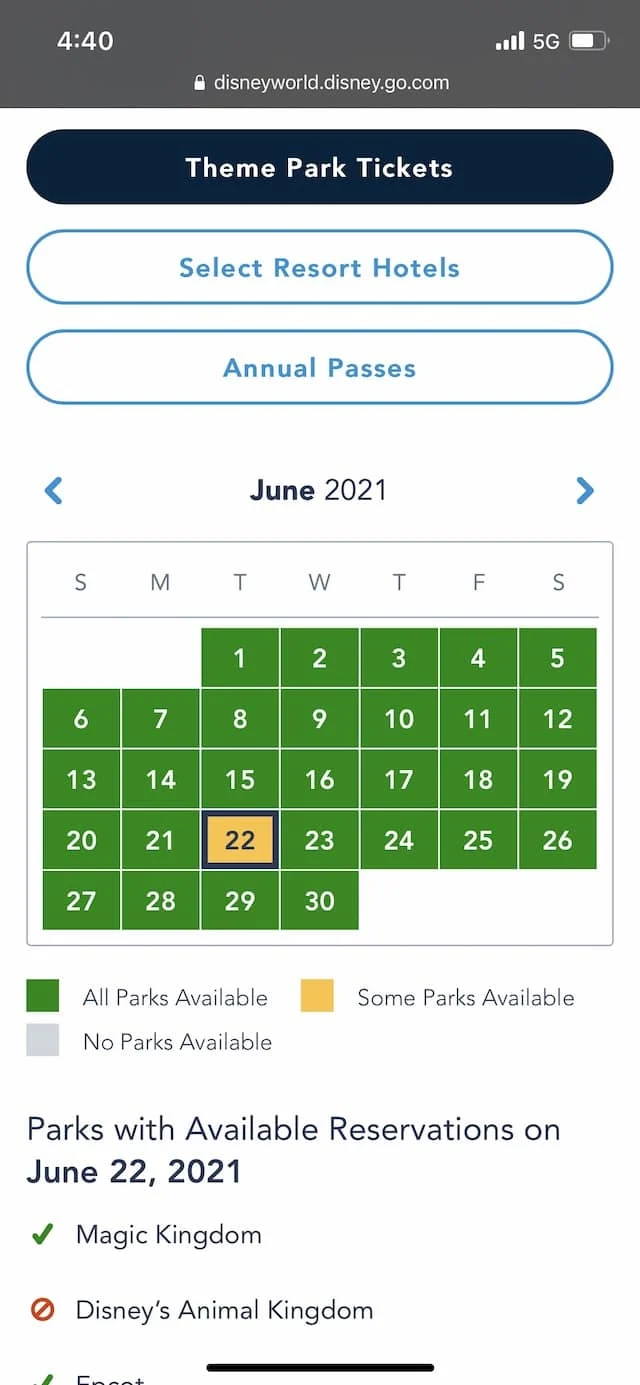Go to previous month arrow
This screenshot has height=1385, width=640.
(54, 490)
